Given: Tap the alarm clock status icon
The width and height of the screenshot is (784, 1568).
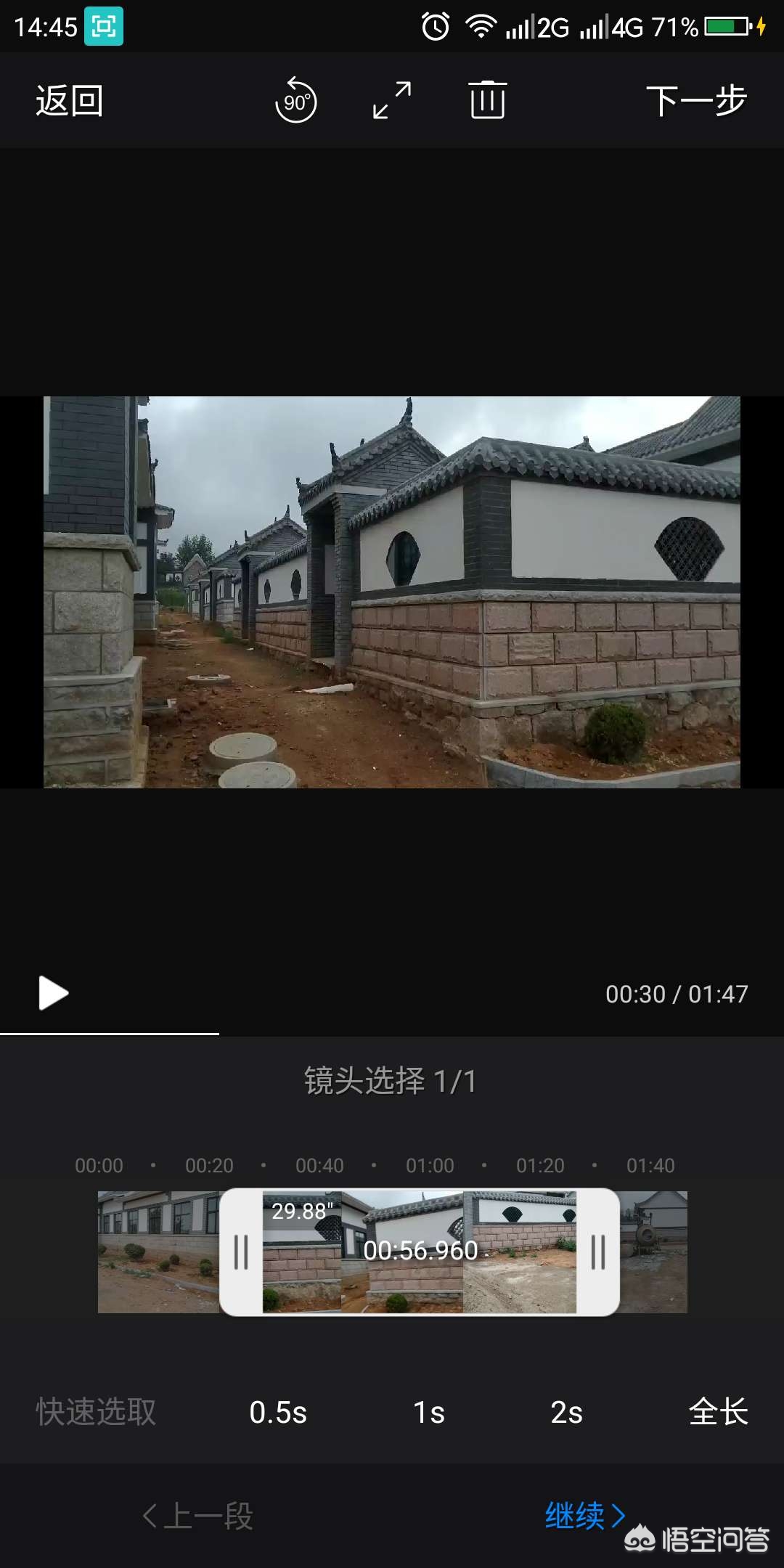Looking at the screenshot, I should pyautogui.click(x=436, y=27).
